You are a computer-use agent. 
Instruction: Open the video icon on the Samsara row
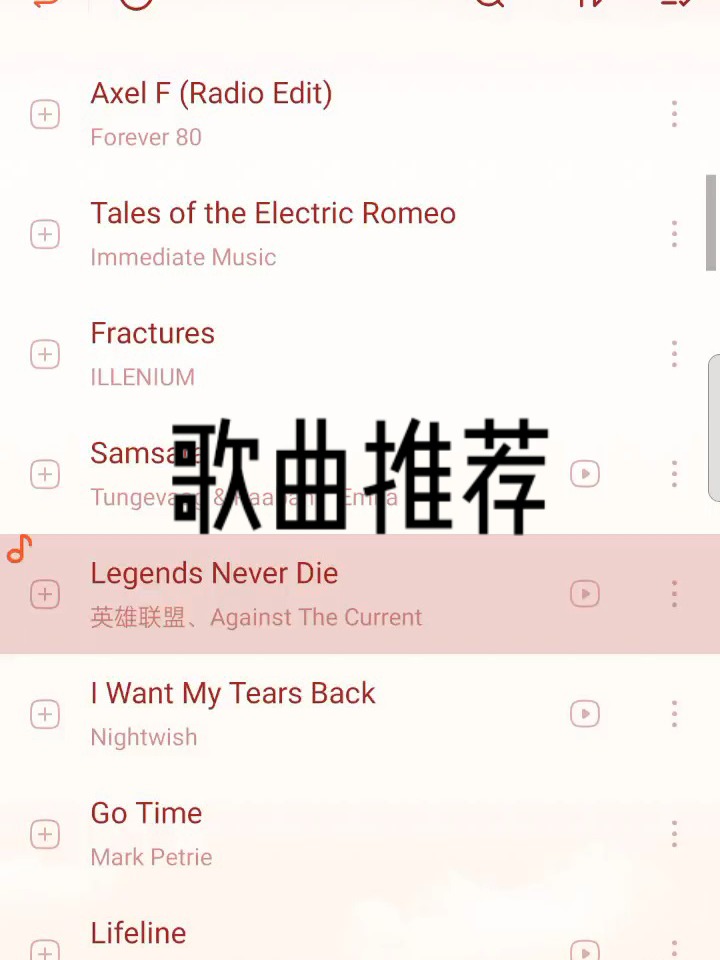coord(585,474)
